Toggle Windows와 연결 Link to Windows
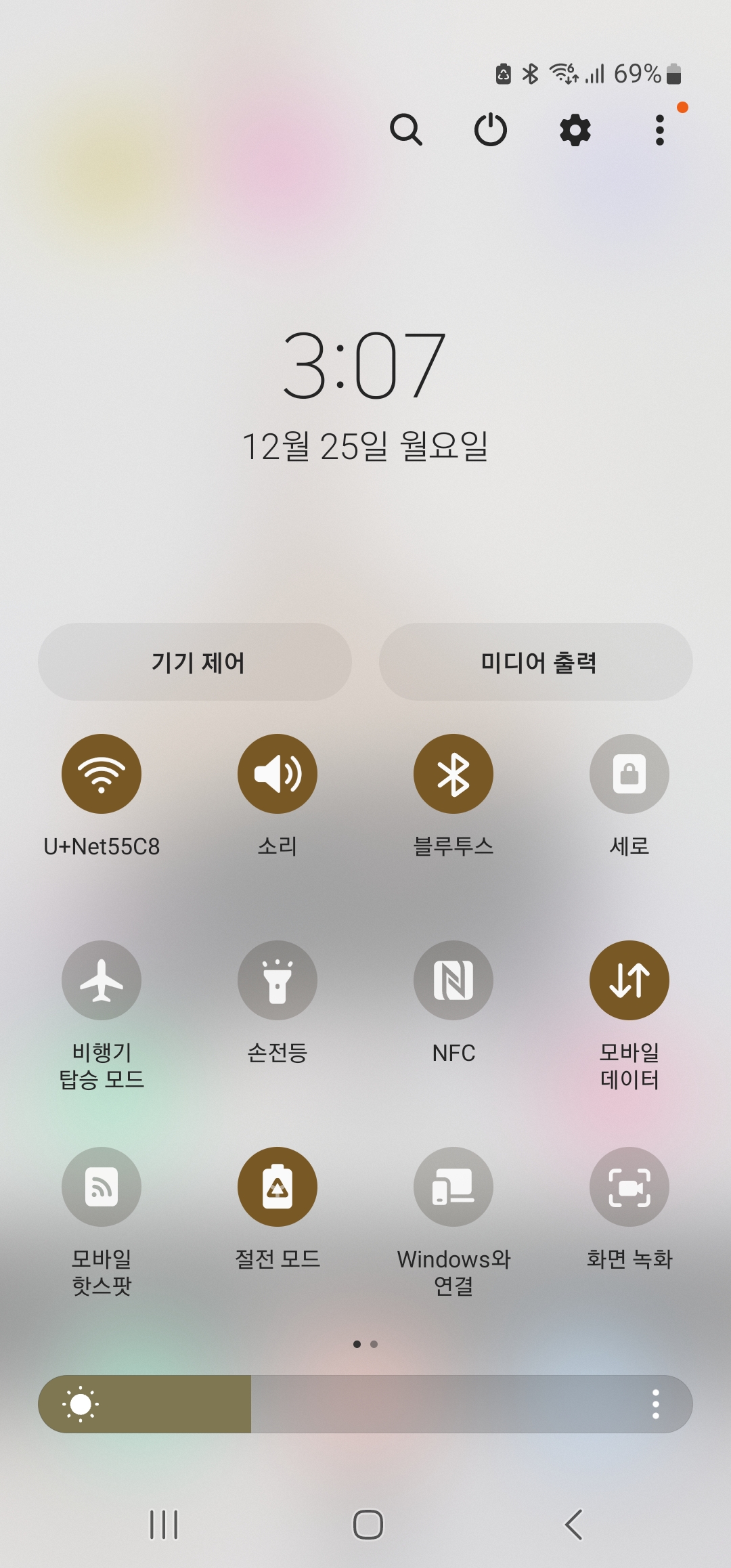731x1568 pixels. [453, 1187]
